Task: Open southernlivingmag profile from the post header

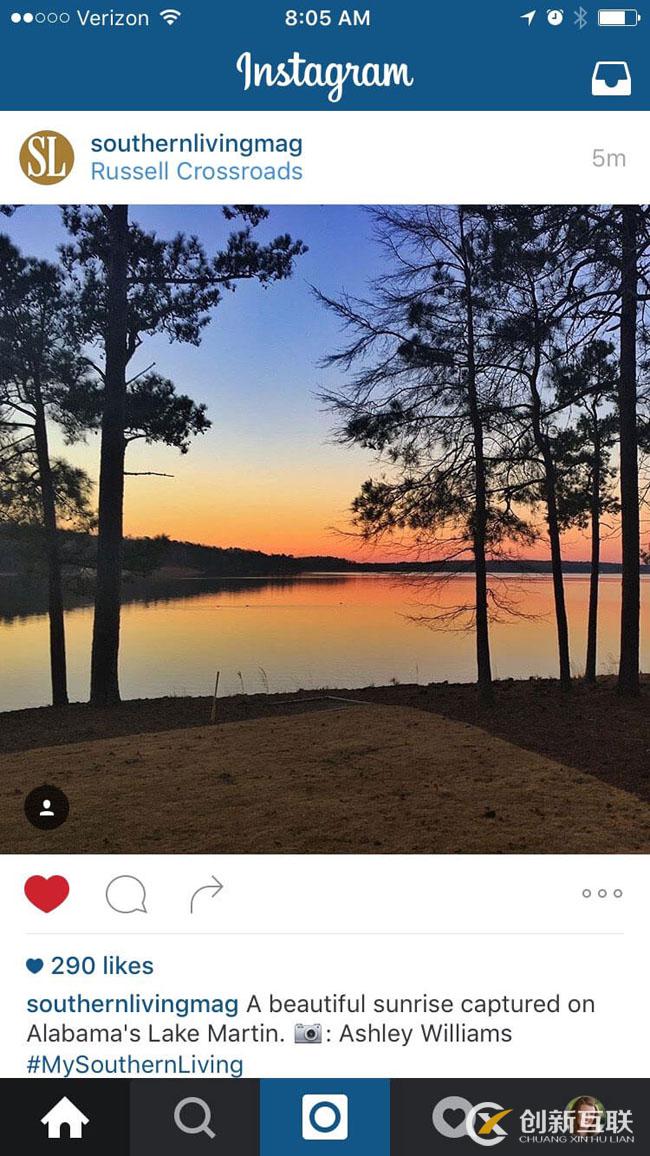Action: click(196, 144)
